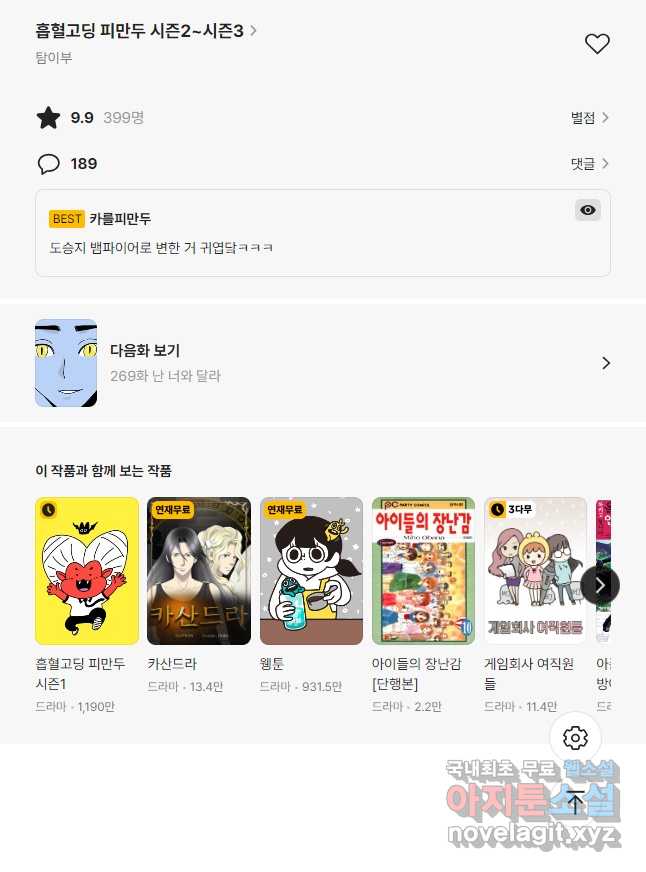Viewport: 646px width, 872px height.
Task: Open the 댓글 comments page
Action: (590, 164)
